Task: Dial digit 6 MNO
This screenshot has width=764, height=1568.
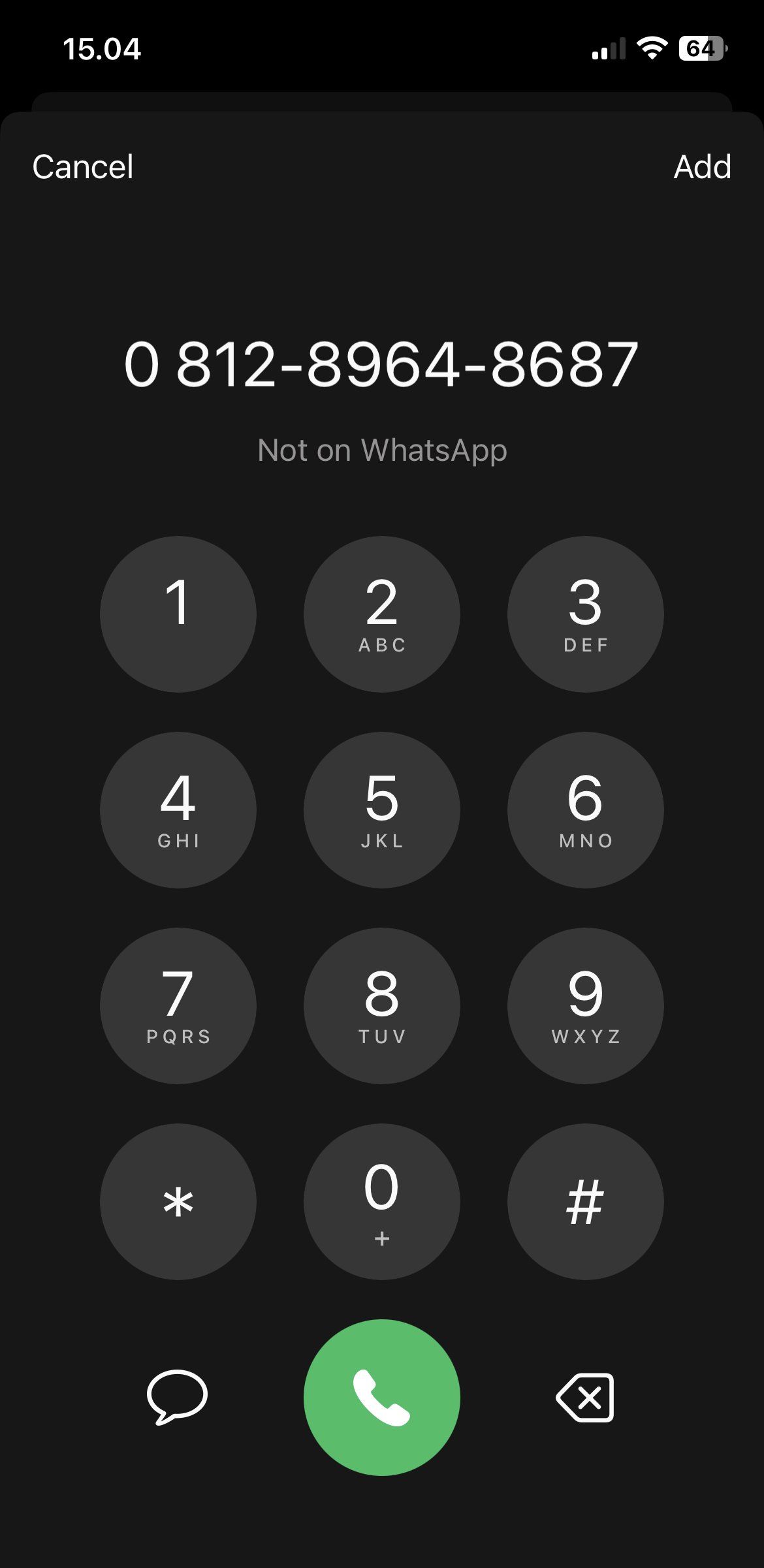Action: coord(586,810)
